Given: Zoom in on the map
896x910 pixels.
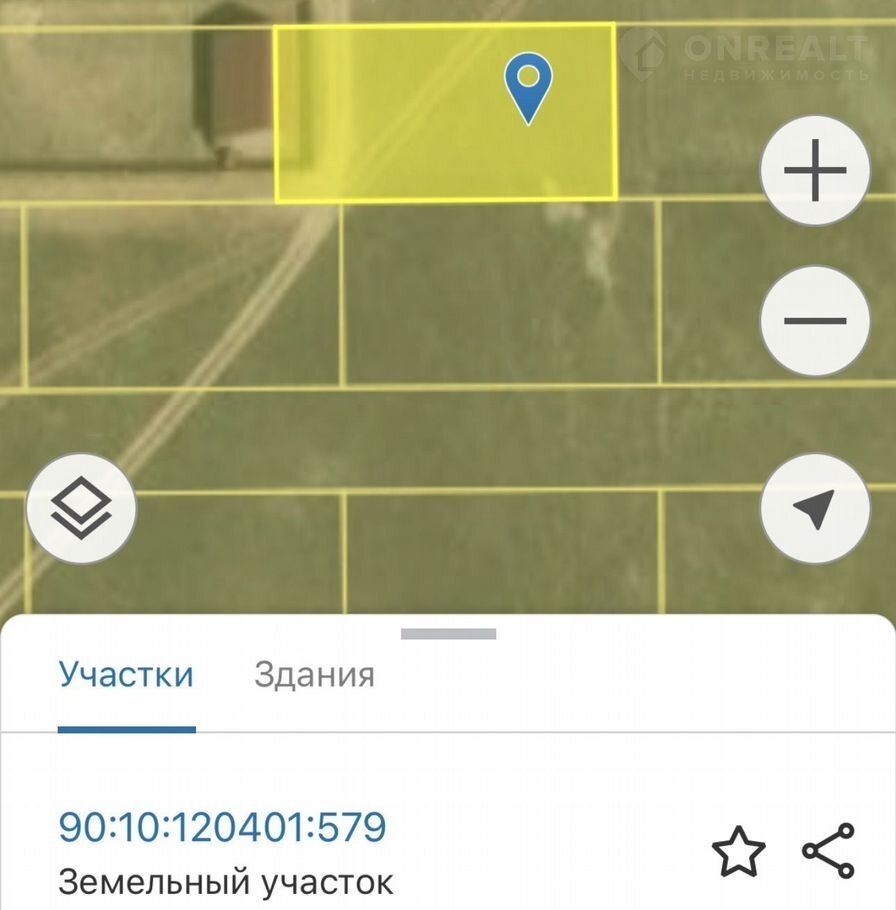Looking at the screenshot, I should (x=814, y=172).
